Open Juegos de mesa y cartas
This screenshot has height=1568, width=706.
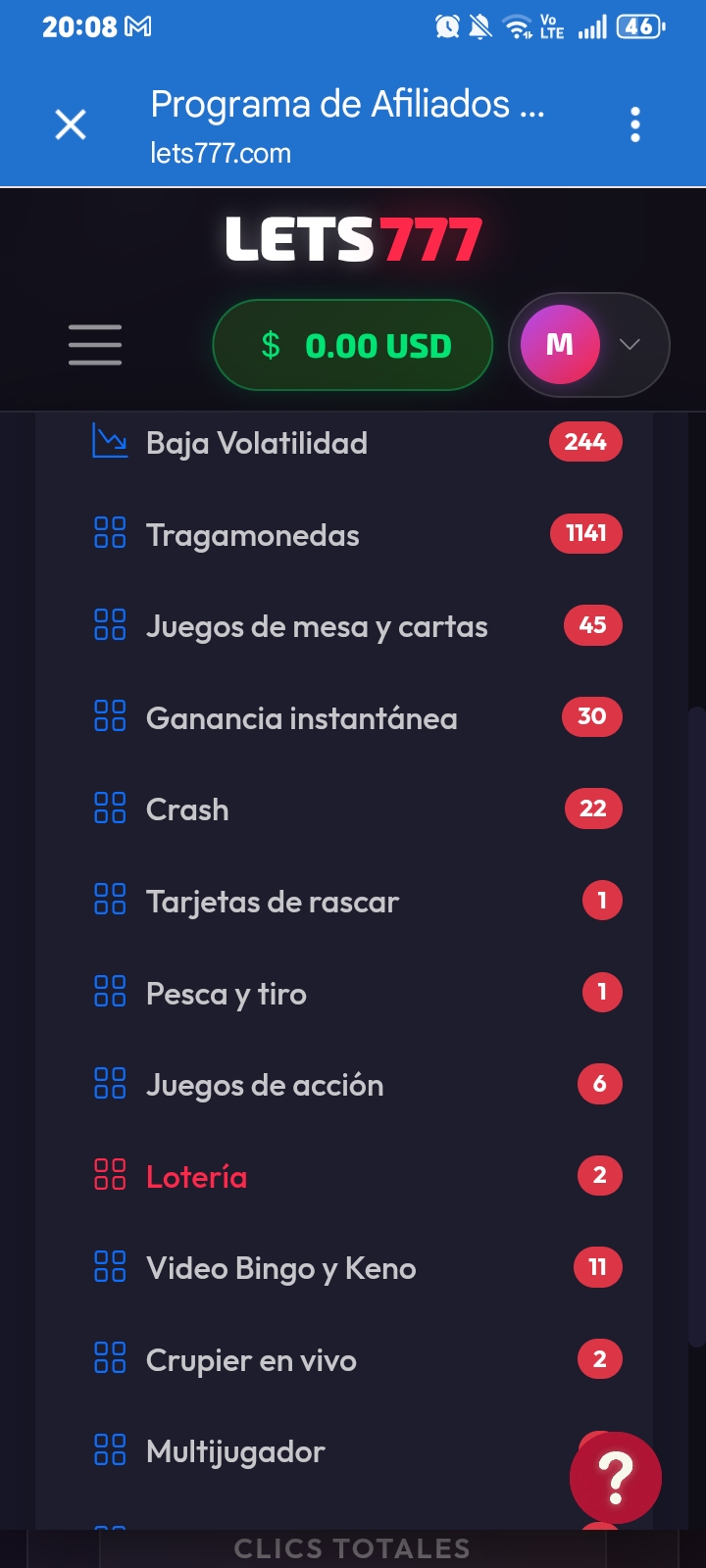tap(357, 626)
